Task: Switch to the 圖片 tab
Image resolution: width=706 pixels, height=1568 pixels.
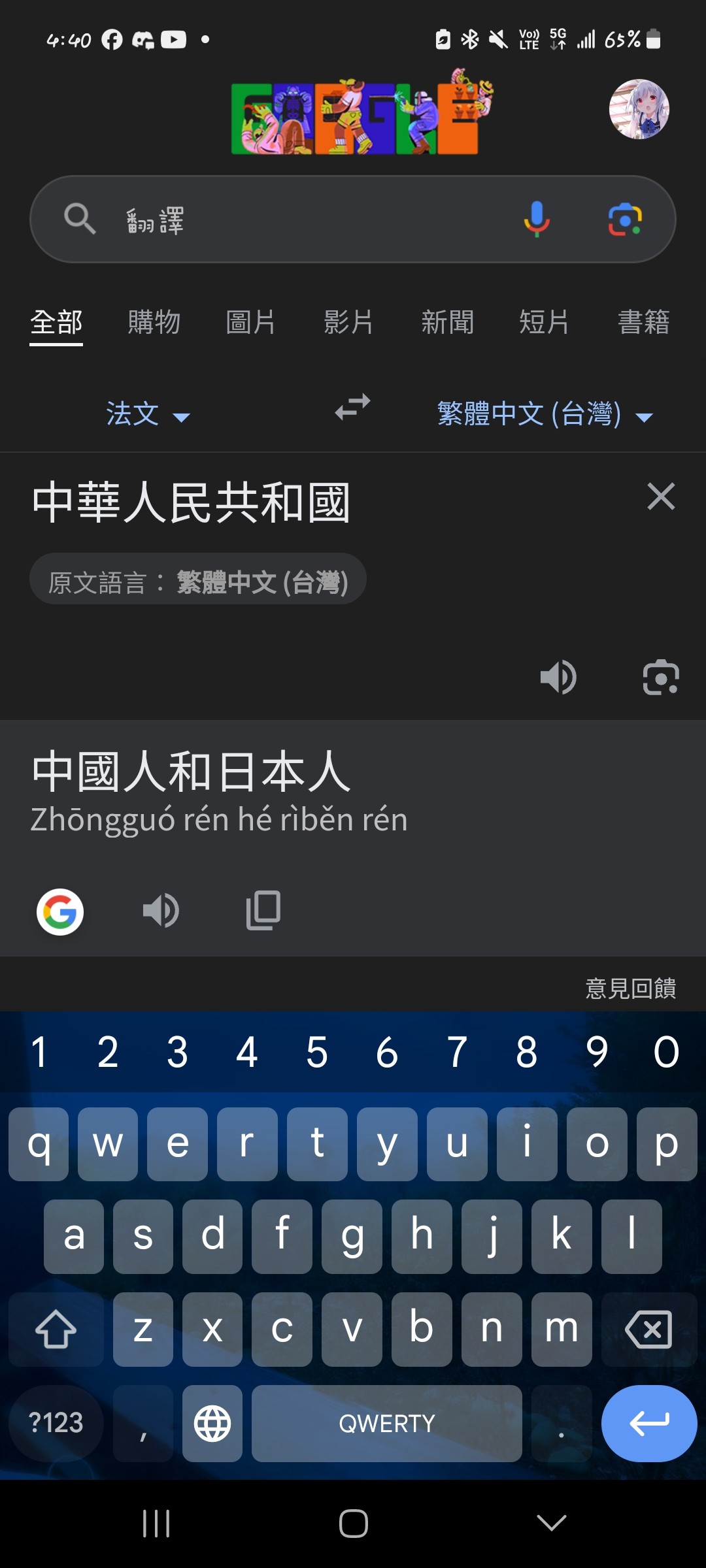Action: pos(250,322)
